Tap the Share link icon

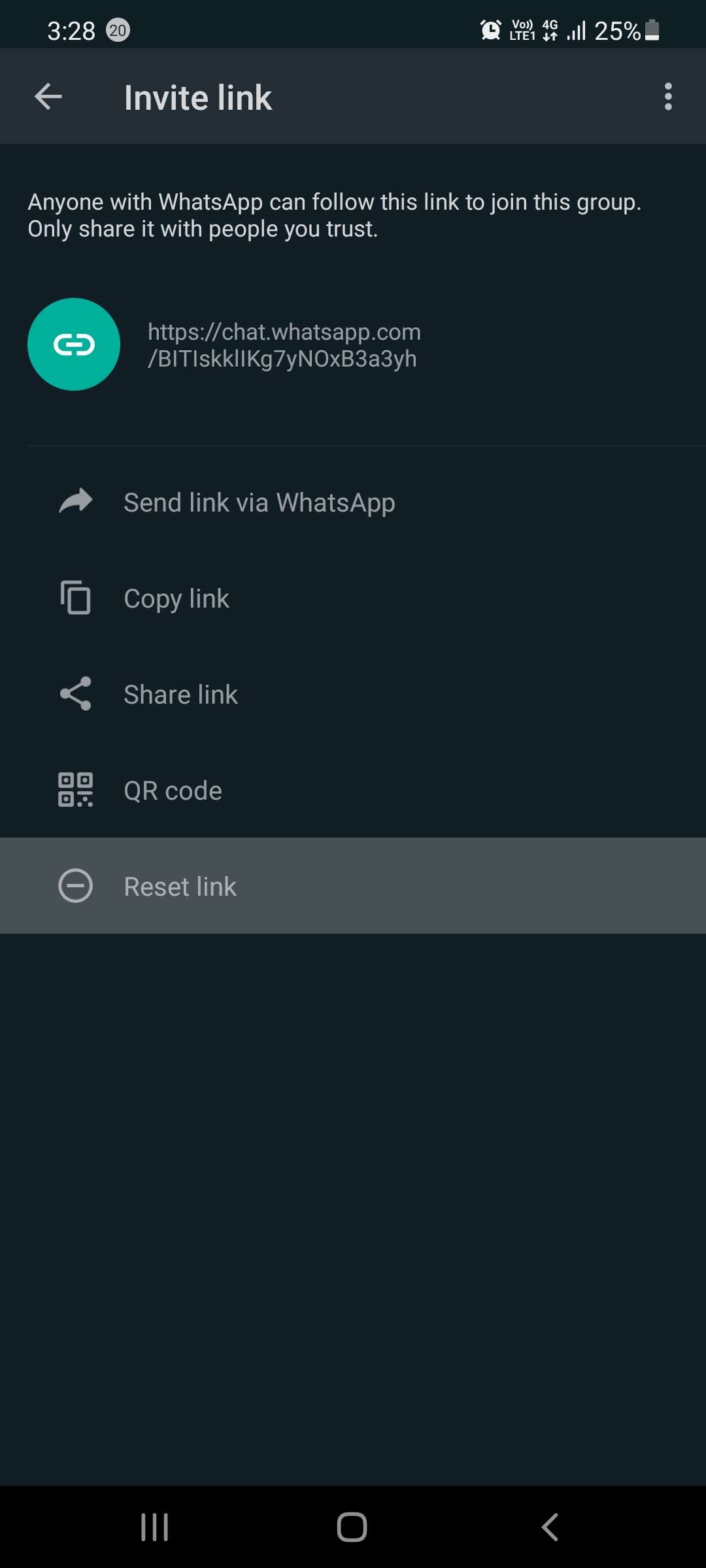click(x=75, y=693)
